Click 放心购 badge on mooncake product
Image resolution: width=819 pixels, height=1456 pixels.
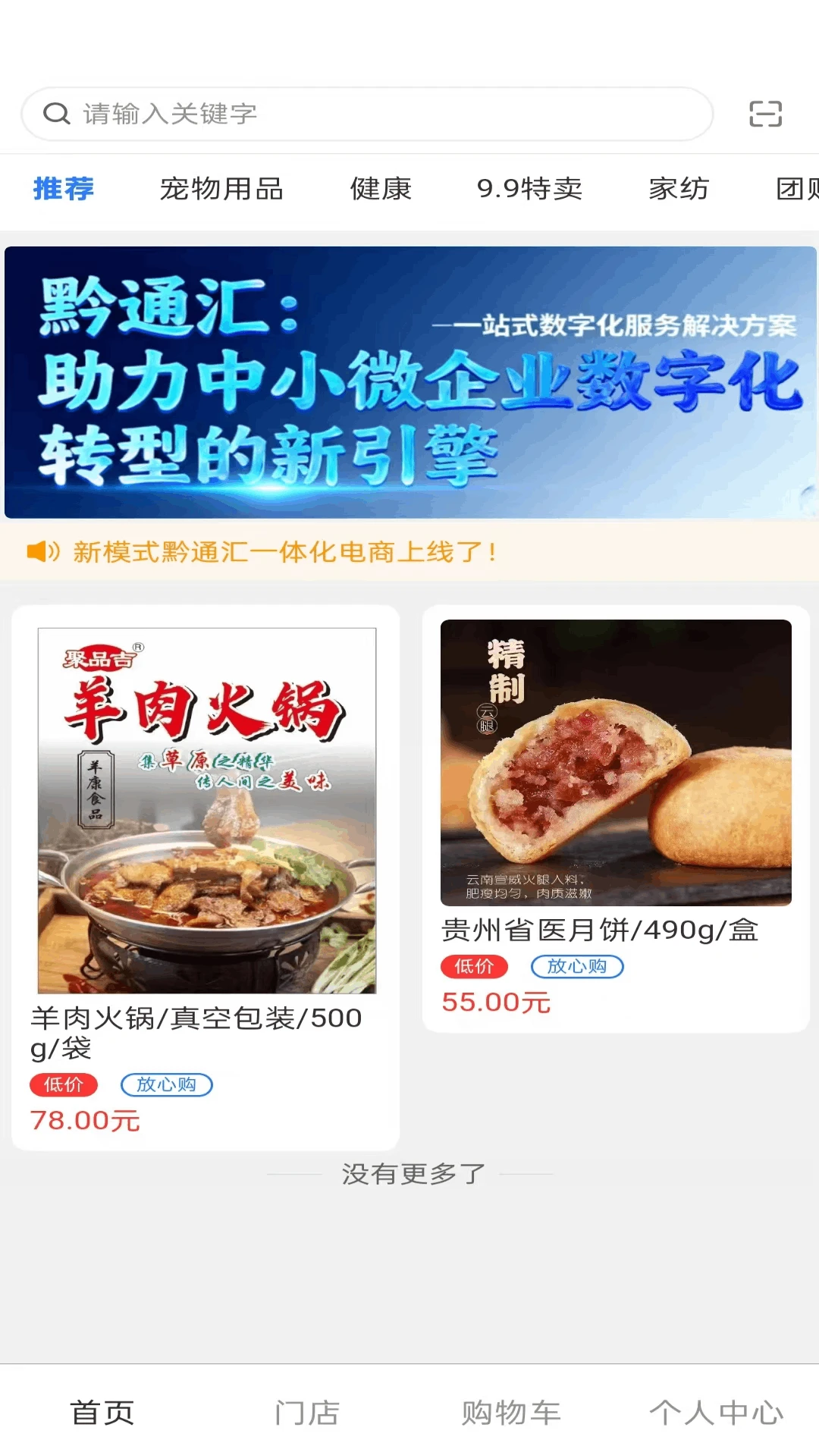coord(577,967)
